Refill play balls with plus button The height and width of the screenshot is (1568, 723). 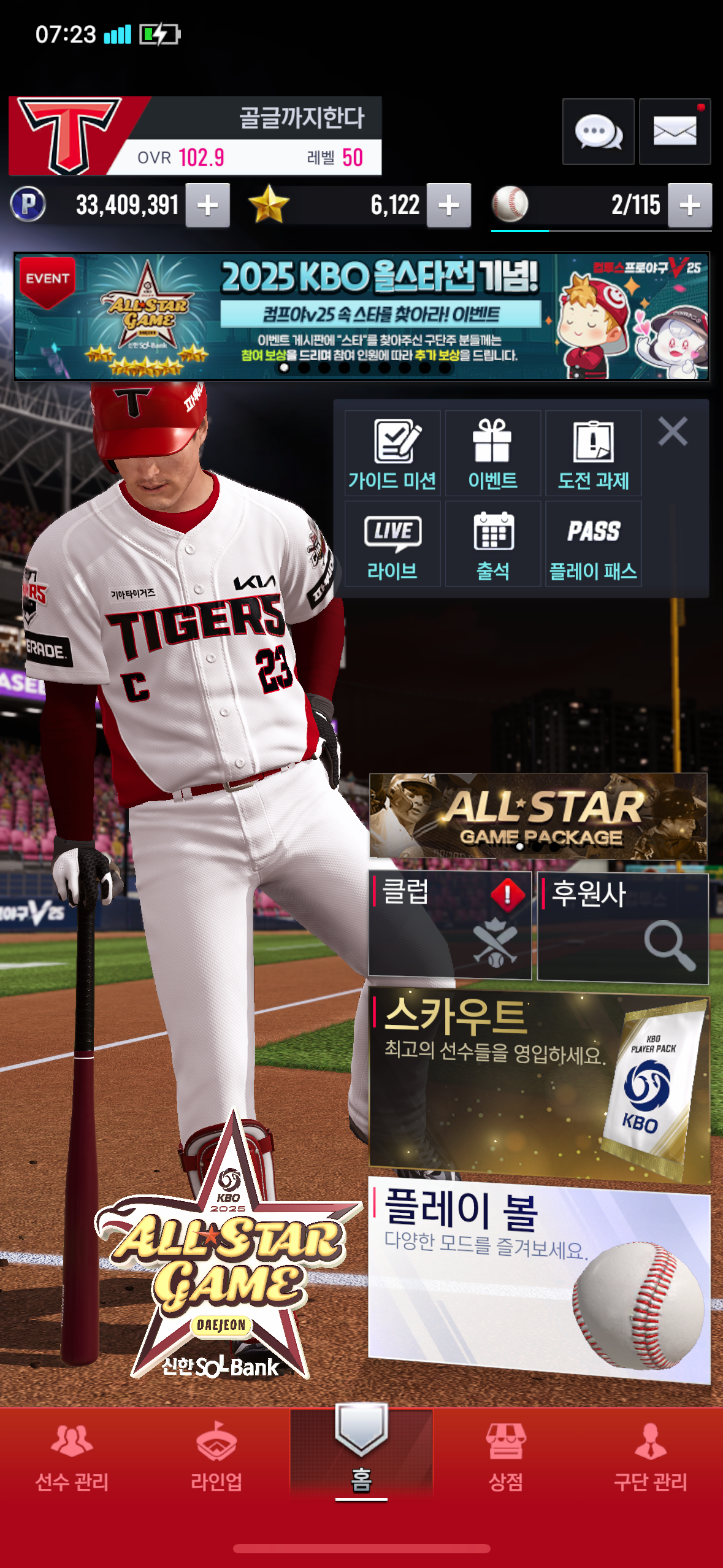point(690,206)
